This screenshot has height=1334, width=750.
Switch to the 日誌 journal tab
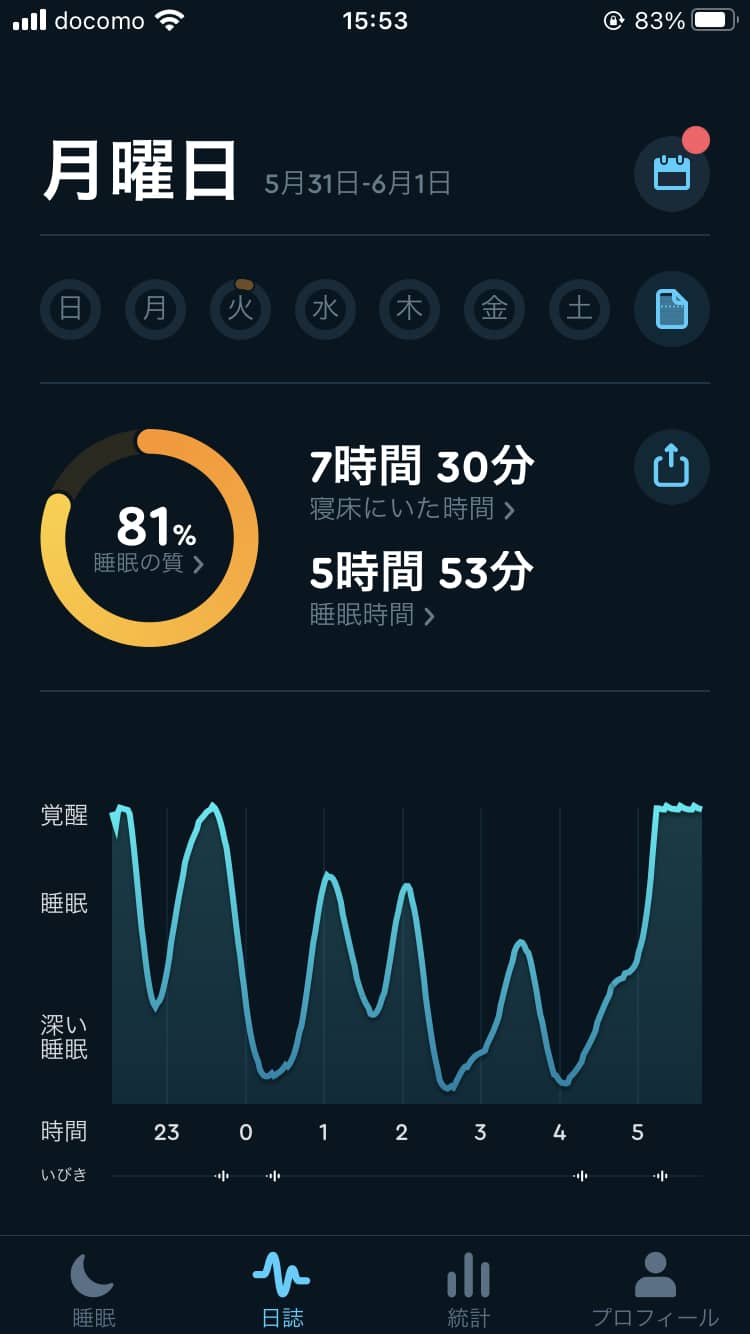pyautogui.click(x=282, y=1290)
